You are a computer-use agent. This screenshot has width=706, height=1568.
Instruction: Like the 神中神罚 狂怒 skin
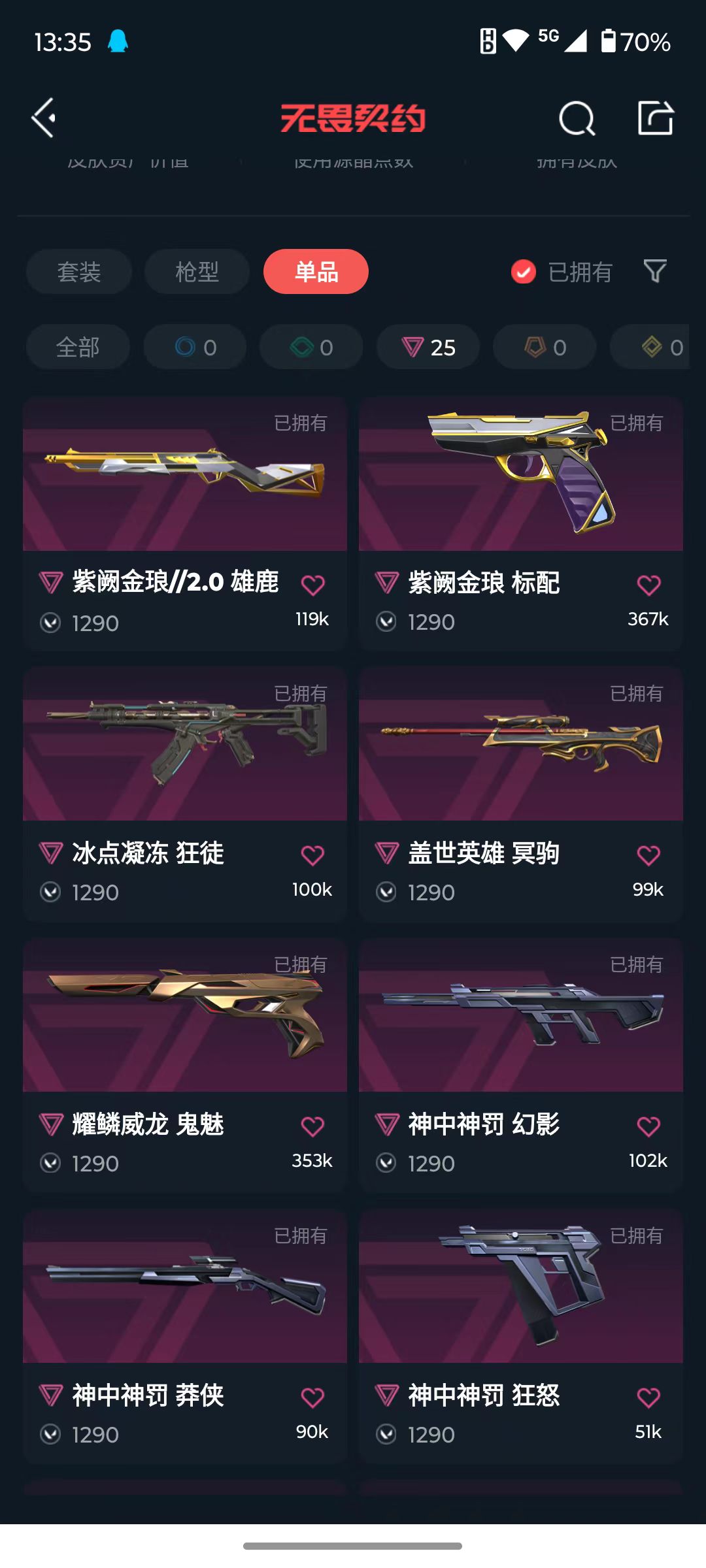pyautogui.click(x=648, y=1397)
